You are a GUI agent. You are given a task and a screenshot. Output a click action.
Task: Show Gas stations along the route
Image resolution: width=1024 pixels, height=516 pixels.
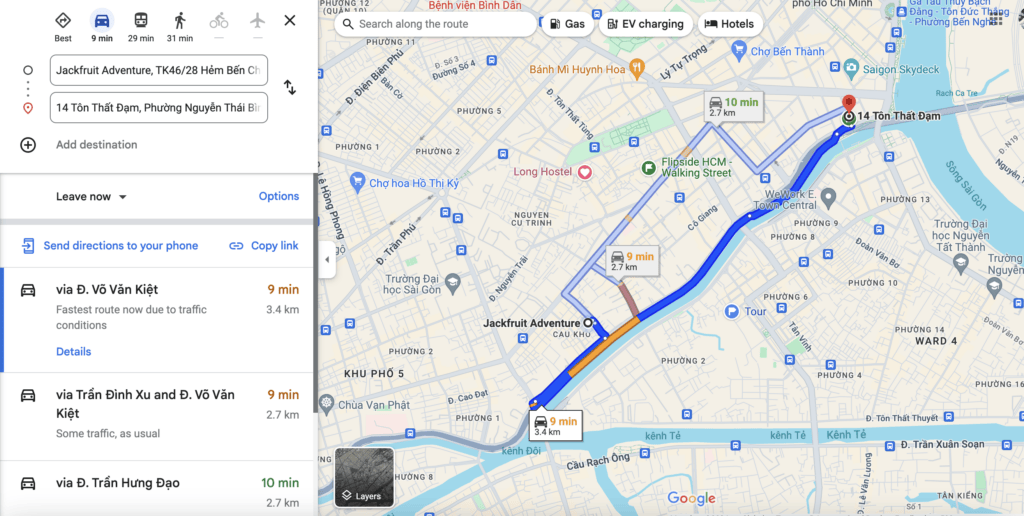coord(566,24)
